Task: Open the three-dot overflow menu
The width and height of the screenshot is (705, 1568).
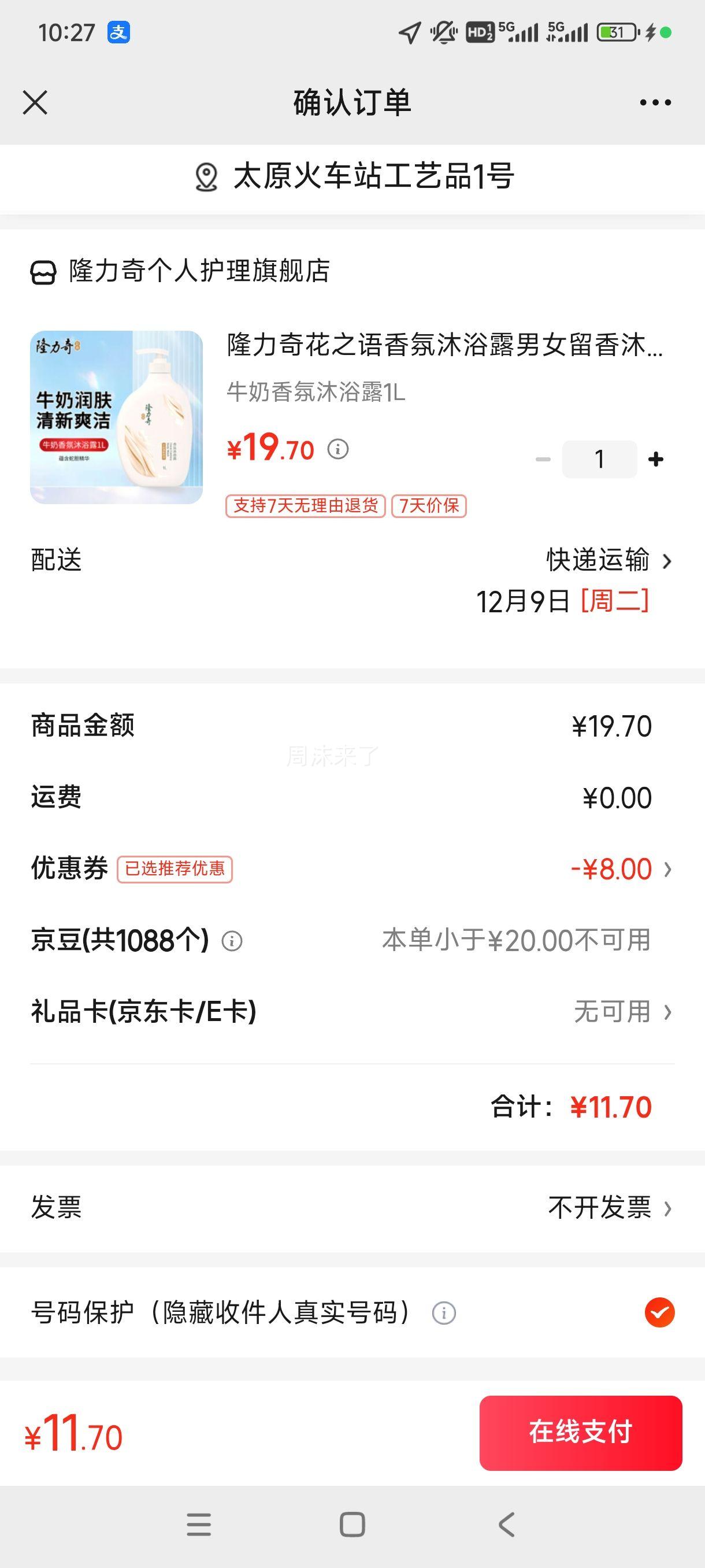Action: point(655,102)
